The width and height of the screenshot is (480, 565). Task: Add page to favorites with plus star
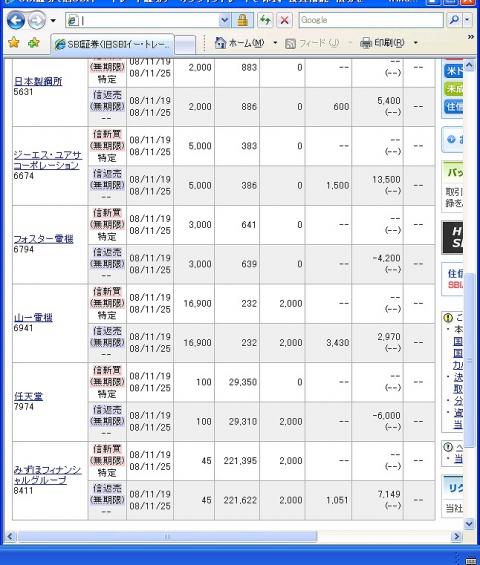34,43
